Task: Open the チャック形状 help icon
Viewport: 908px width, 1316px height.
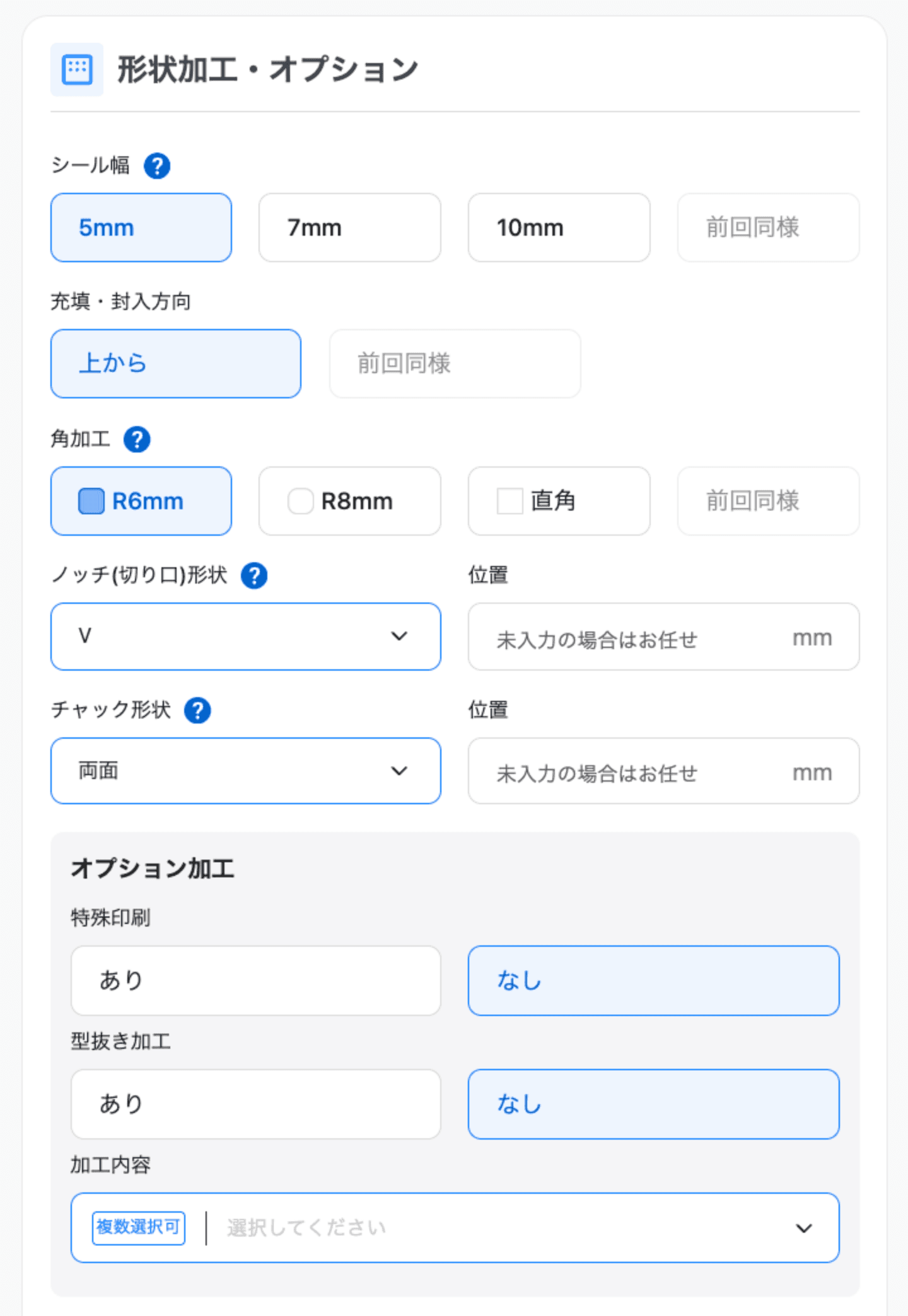Action: click(x=197, y=711)
